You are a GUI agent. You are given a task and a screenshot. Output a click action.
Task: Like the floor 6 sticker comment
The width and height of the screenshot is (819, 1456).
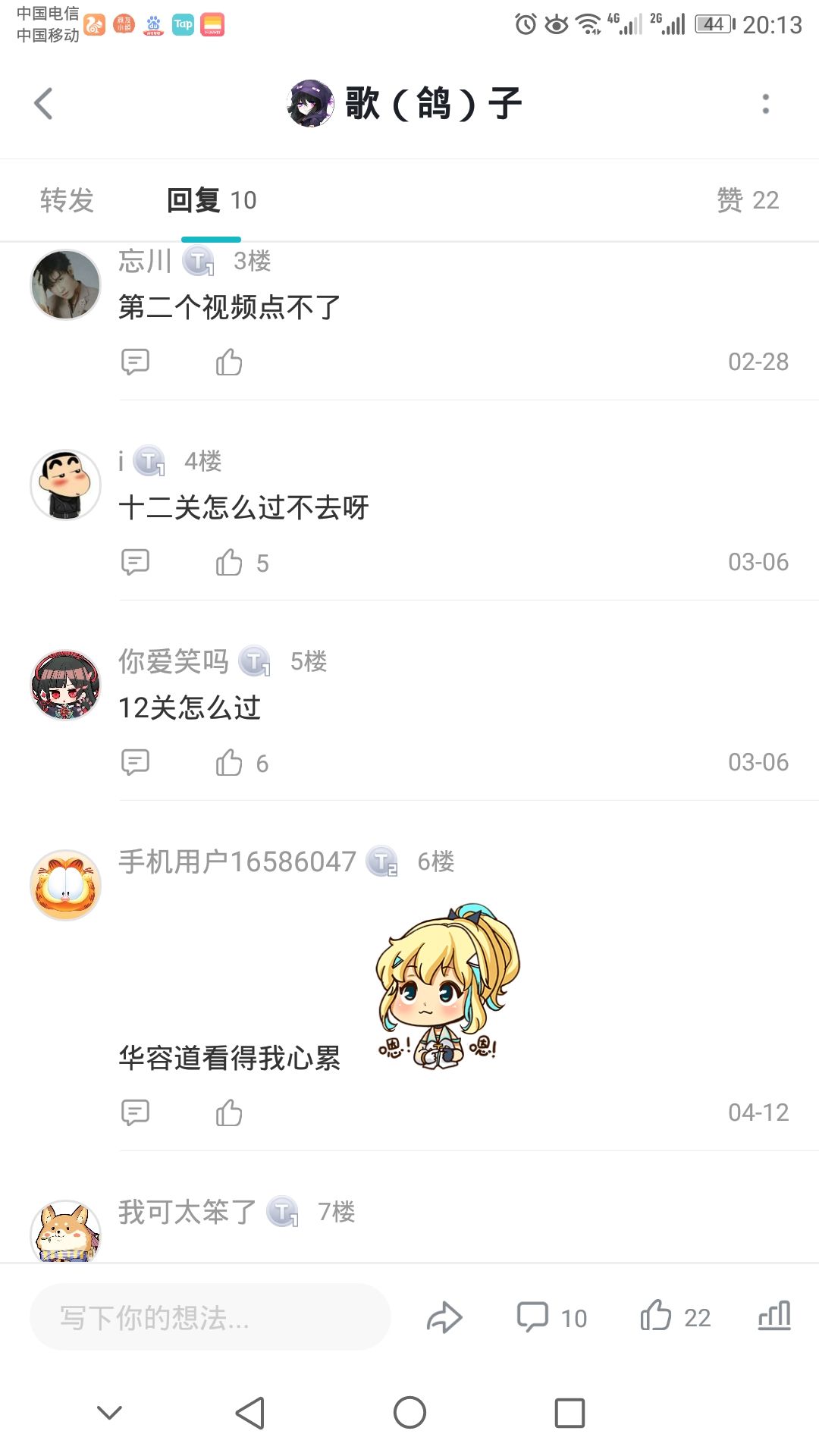coord(228,1112)
